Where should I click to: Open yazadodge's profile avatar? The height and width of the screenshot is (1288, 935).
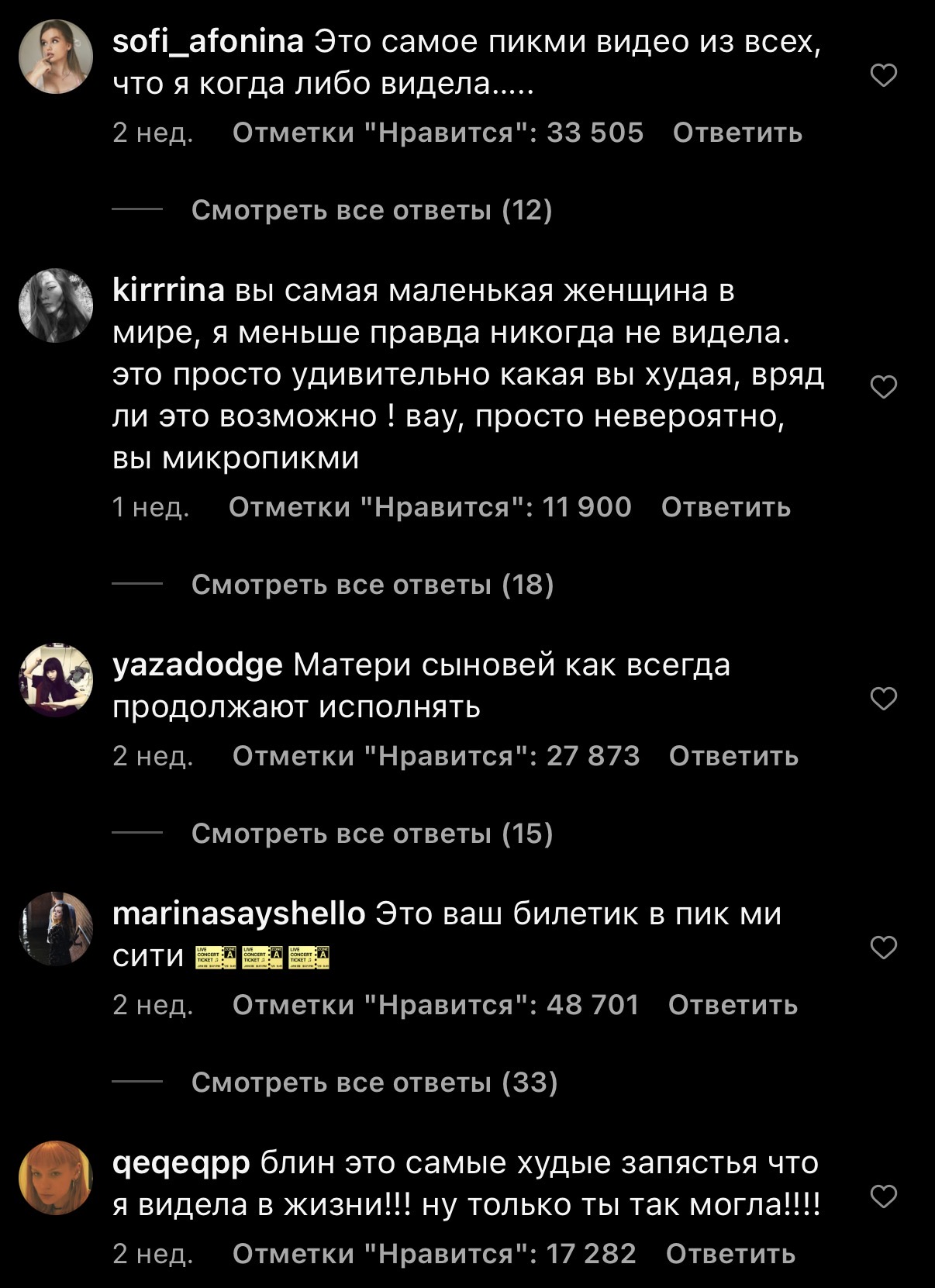pos(56,680)
